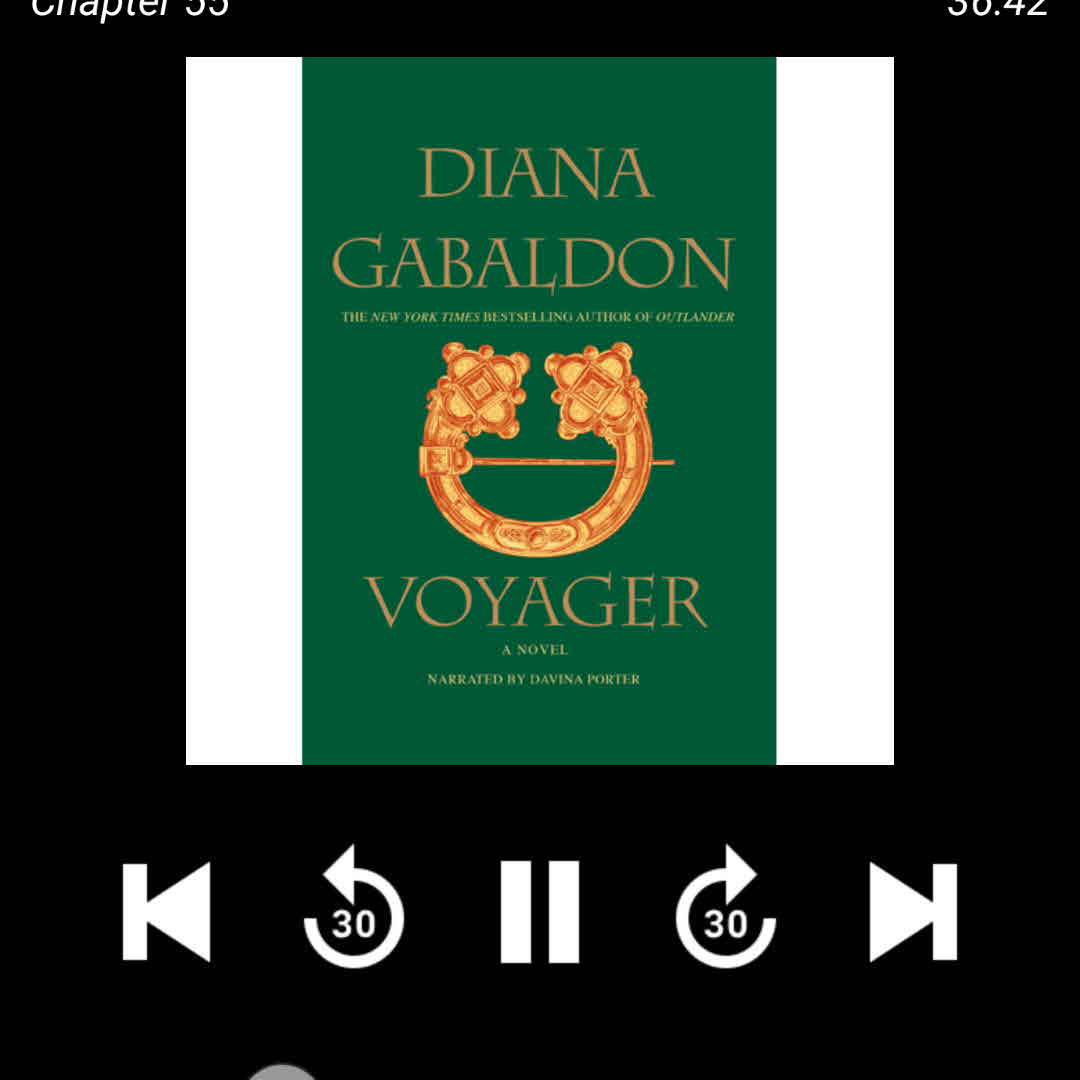Pause the audiobook playback
This screenshot has height=1080, width=1080.
(x=540, y=911)
